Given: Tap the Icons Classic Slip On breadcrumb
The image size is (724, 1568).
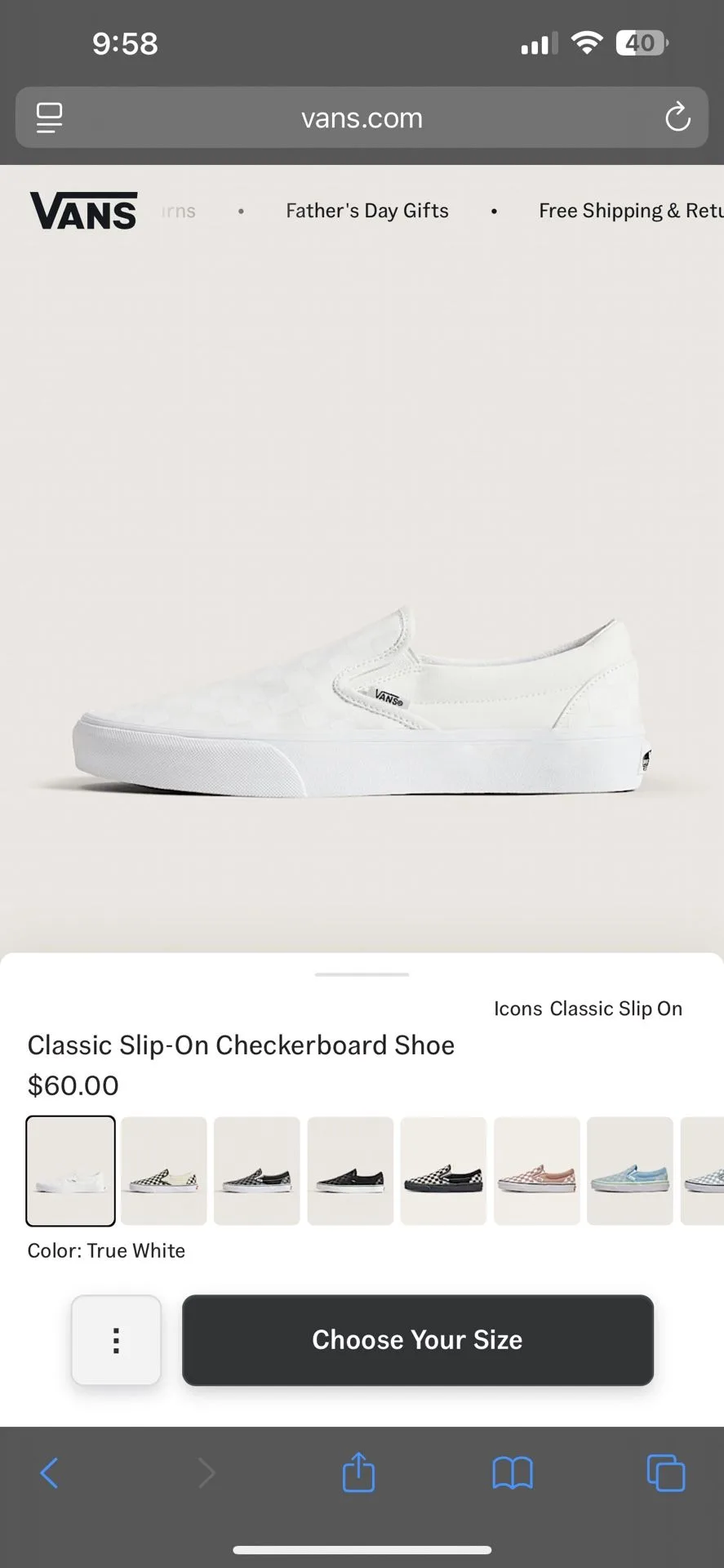Looking at the screenshot, I should click(x=588, y=1008).
